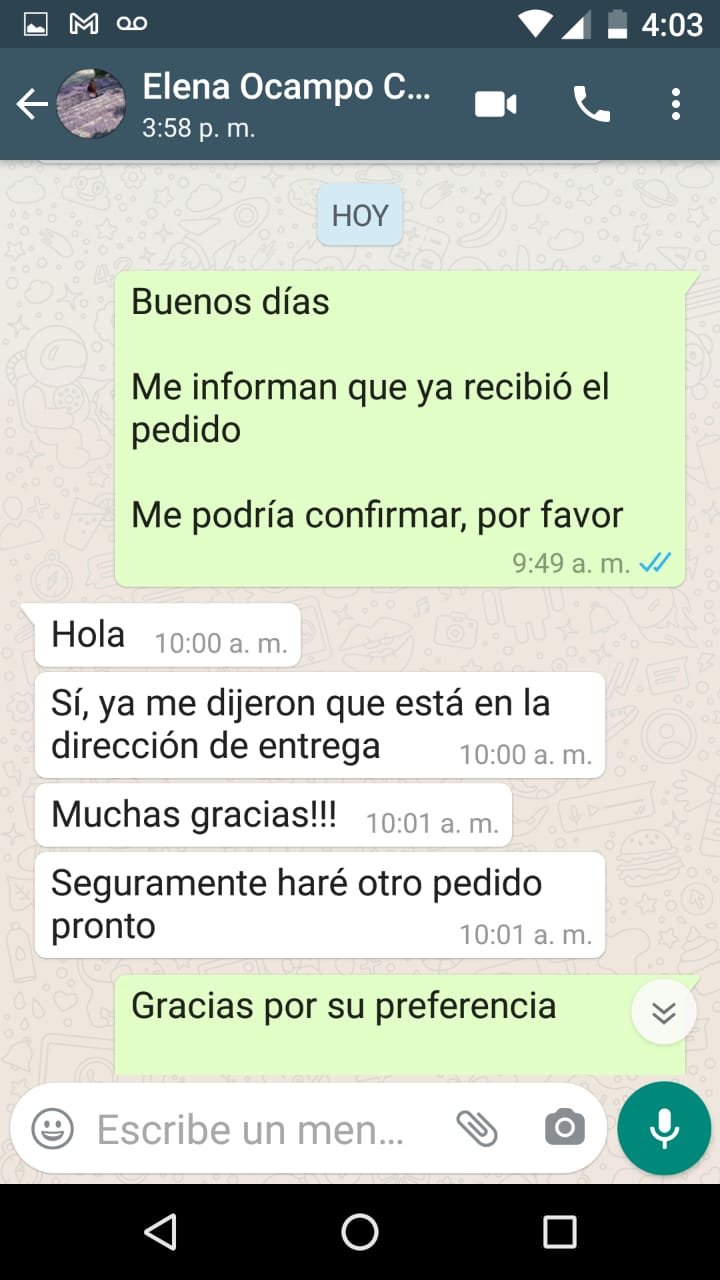Start a video call with Elena

(496, 104)
